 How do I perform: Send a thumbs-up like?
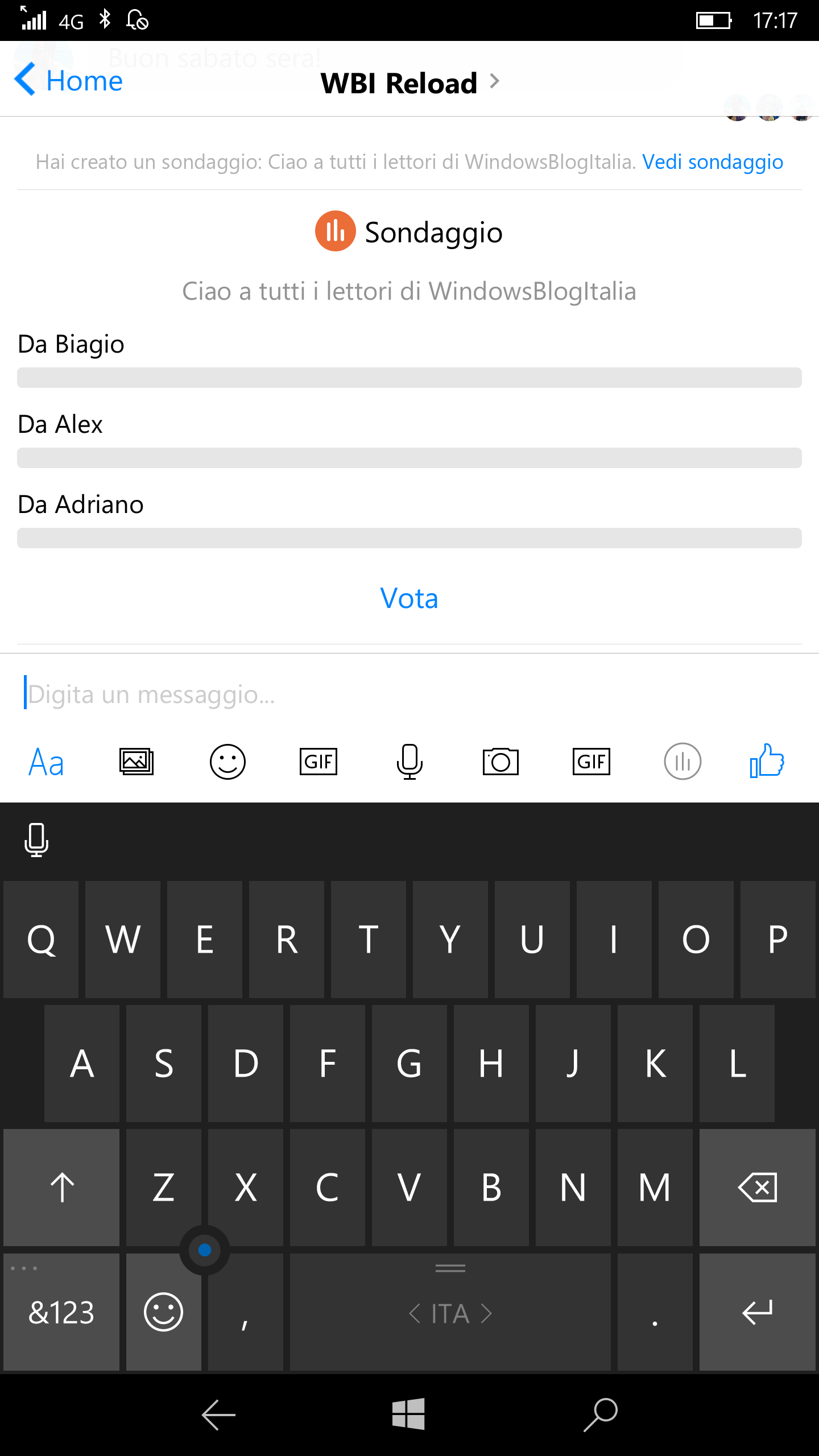(767, 761)
